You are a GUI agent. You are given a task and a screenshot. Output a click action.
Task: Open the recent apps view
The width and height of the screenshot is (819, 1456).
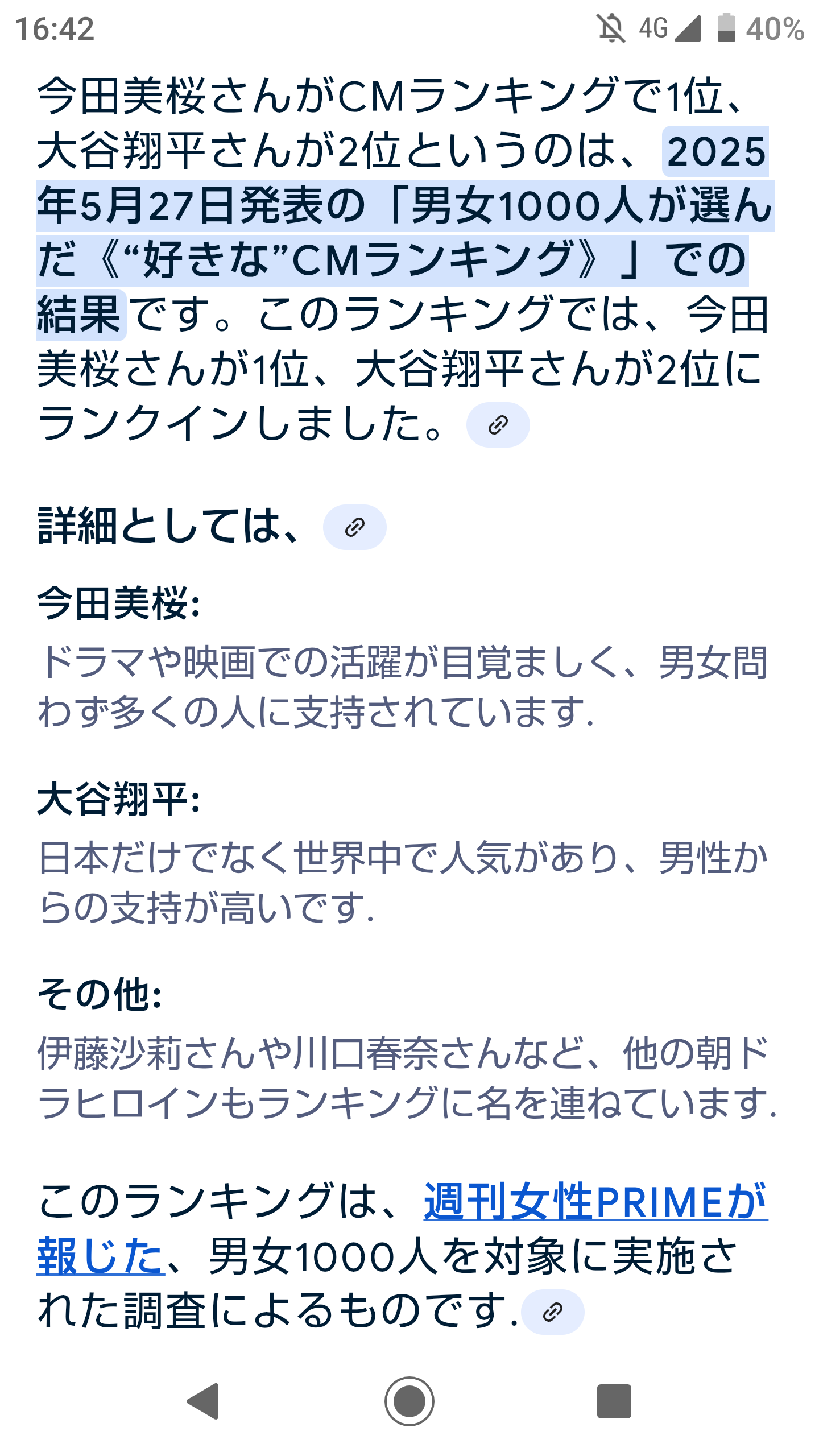[x=614, y=1401]
